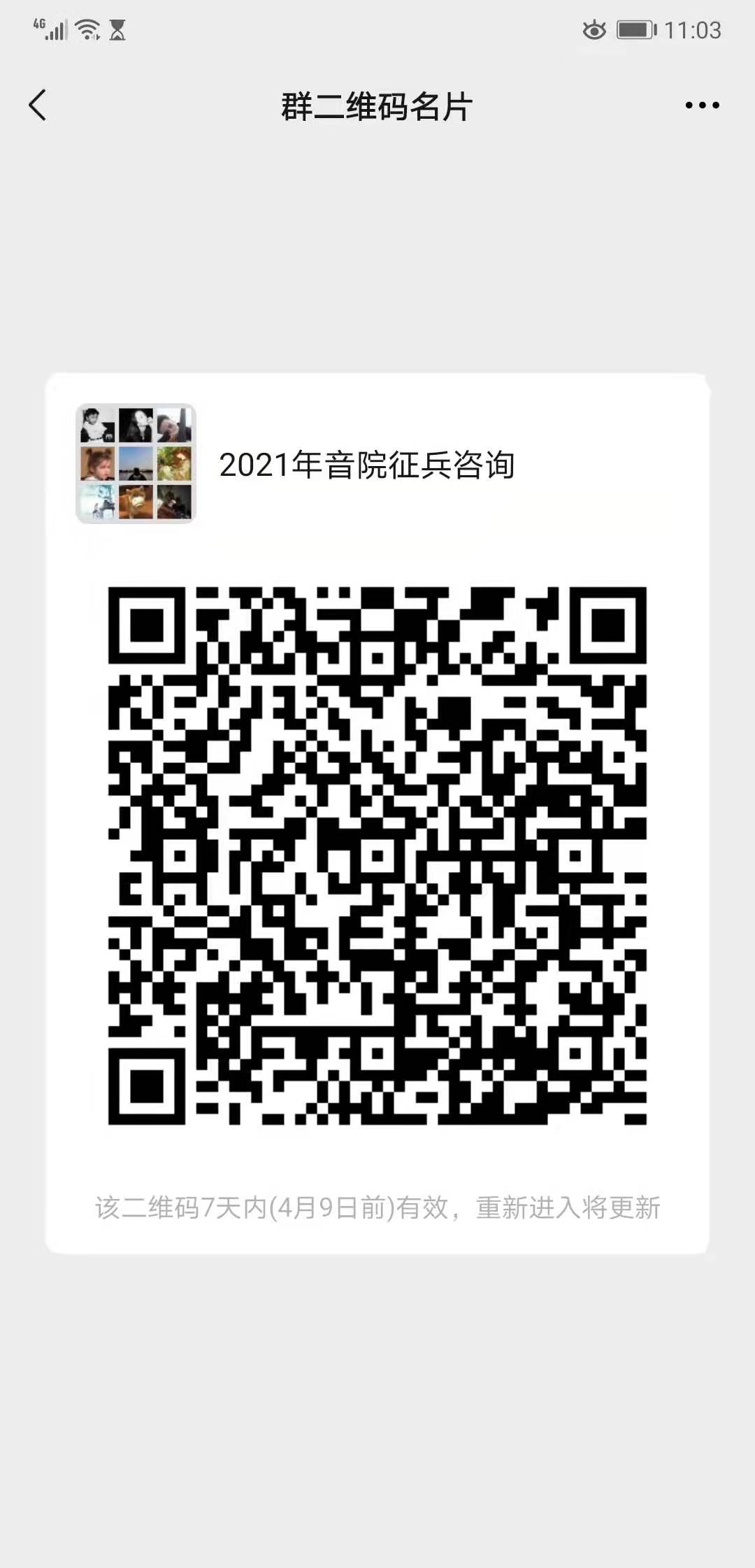The image size is (755, 1568).
Task: Open the three-dot overflow menu
Action: coord(702,106)
